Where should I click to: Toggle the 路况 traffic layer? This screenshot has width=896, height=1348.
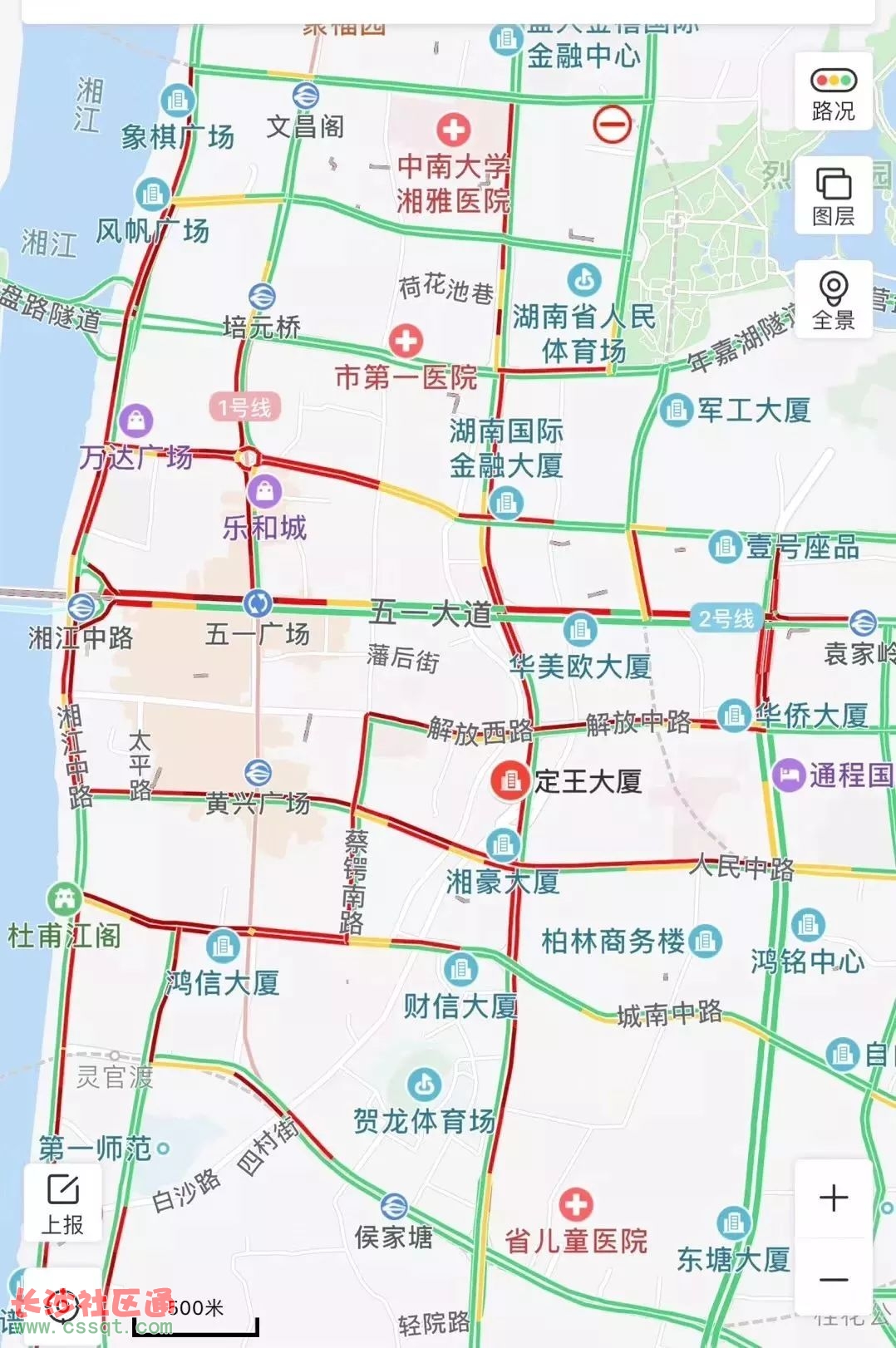click(x=834, y=92)
